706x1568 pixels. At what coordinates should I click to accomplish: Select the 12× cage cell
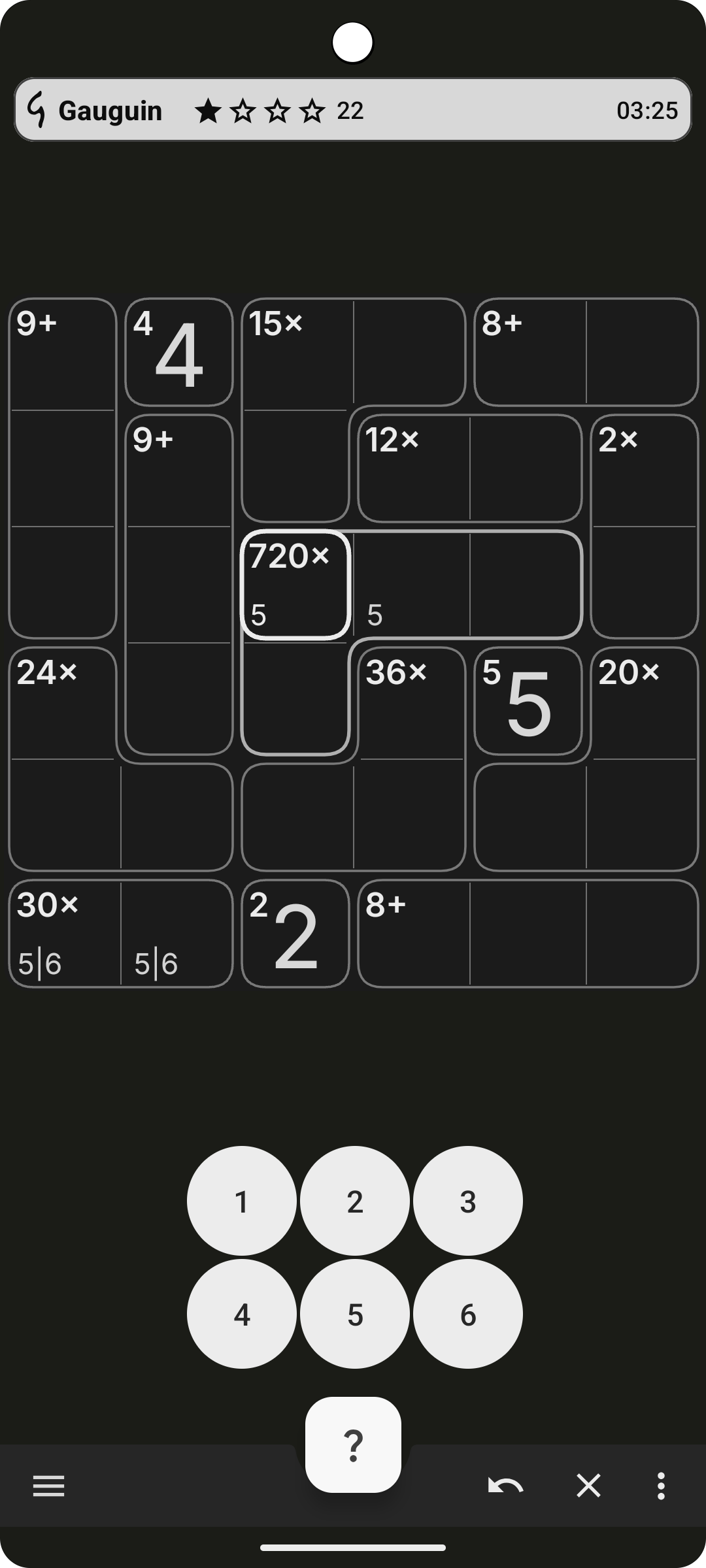(413, 469)
